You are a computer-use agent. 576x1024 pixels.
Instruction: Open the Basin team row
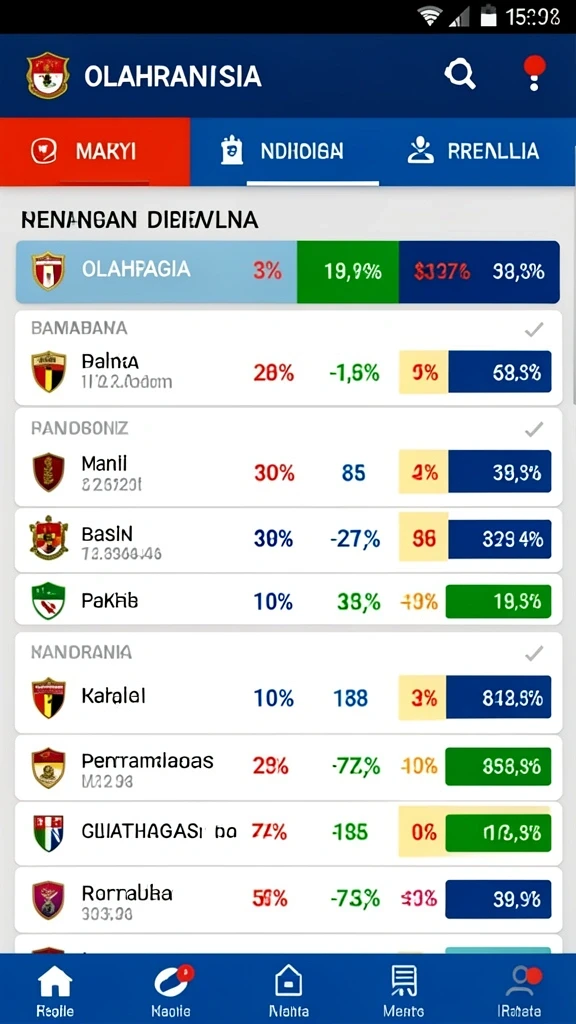(x=288, y=541)
